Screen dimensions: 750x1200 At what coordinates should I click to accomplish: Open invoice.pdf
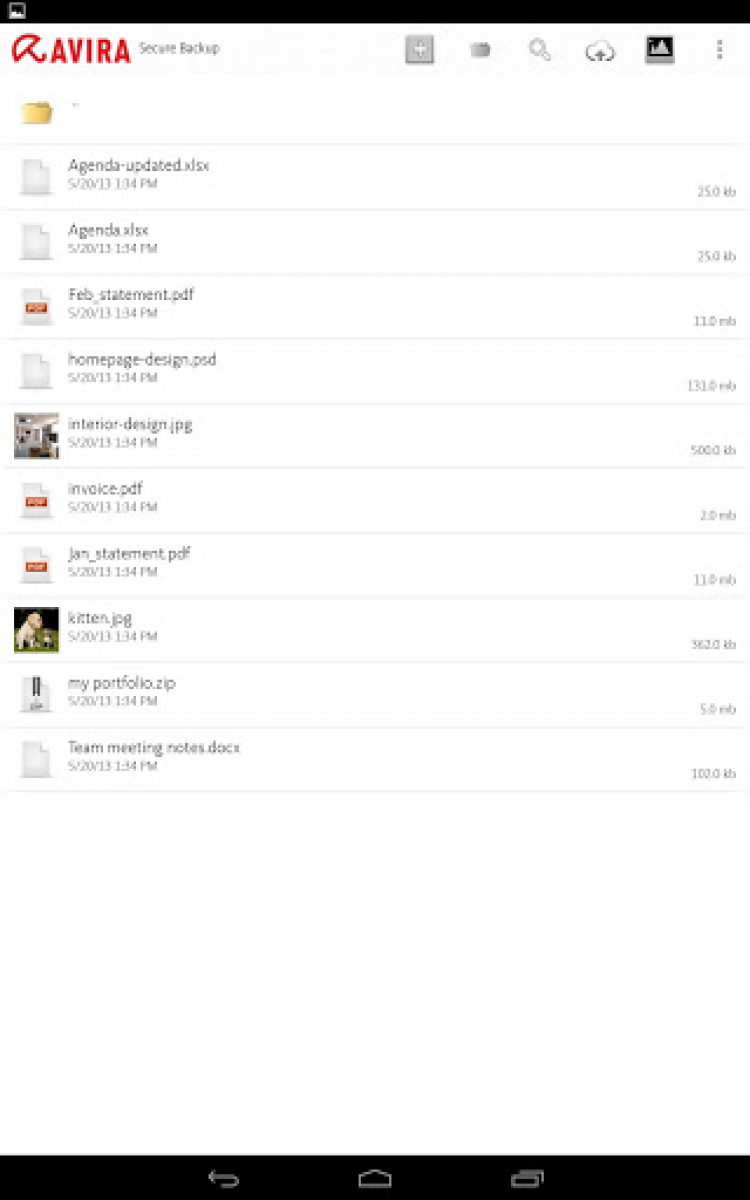pos(105,489)
